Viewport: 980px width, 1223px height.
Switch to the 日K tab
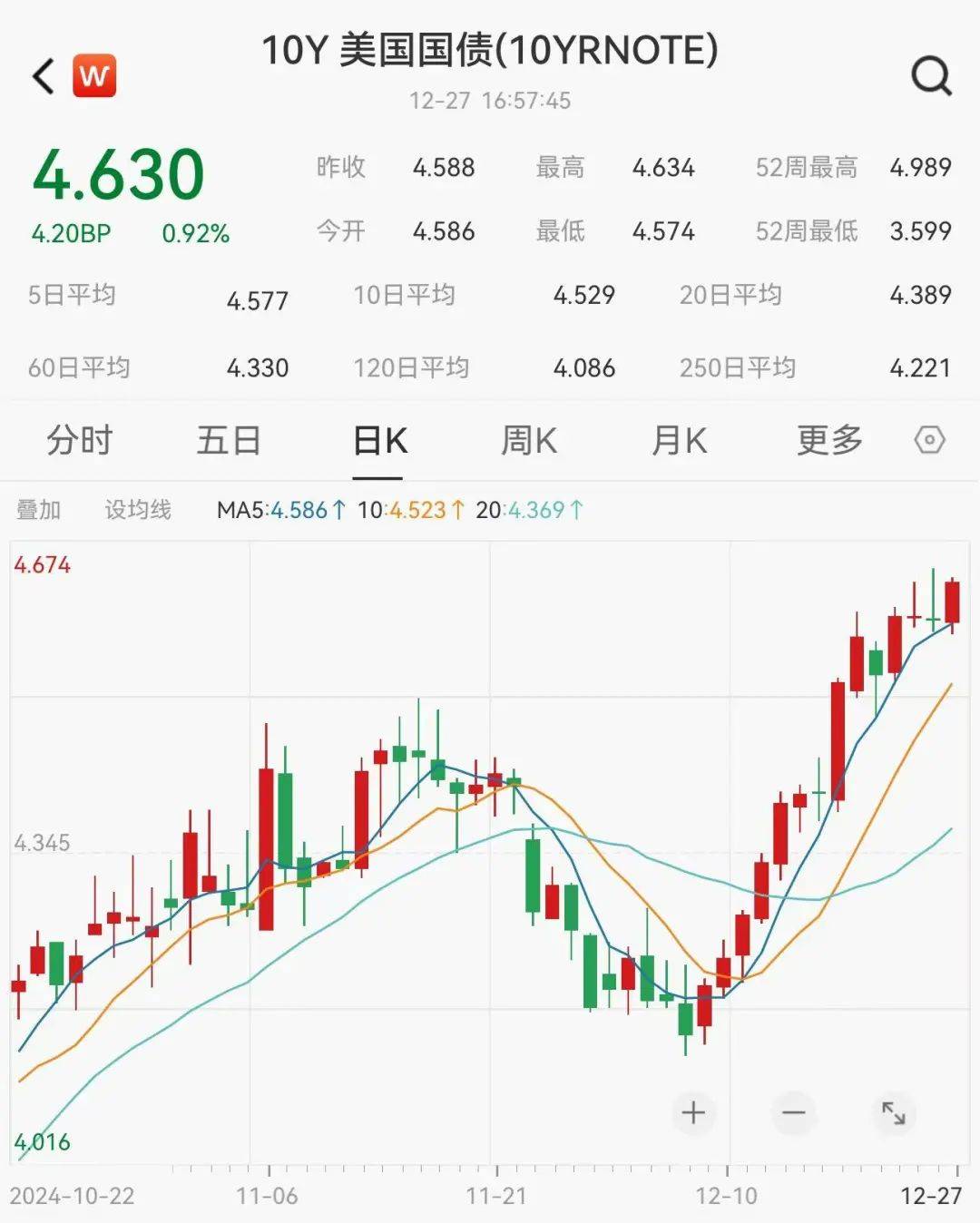[378, 440]
